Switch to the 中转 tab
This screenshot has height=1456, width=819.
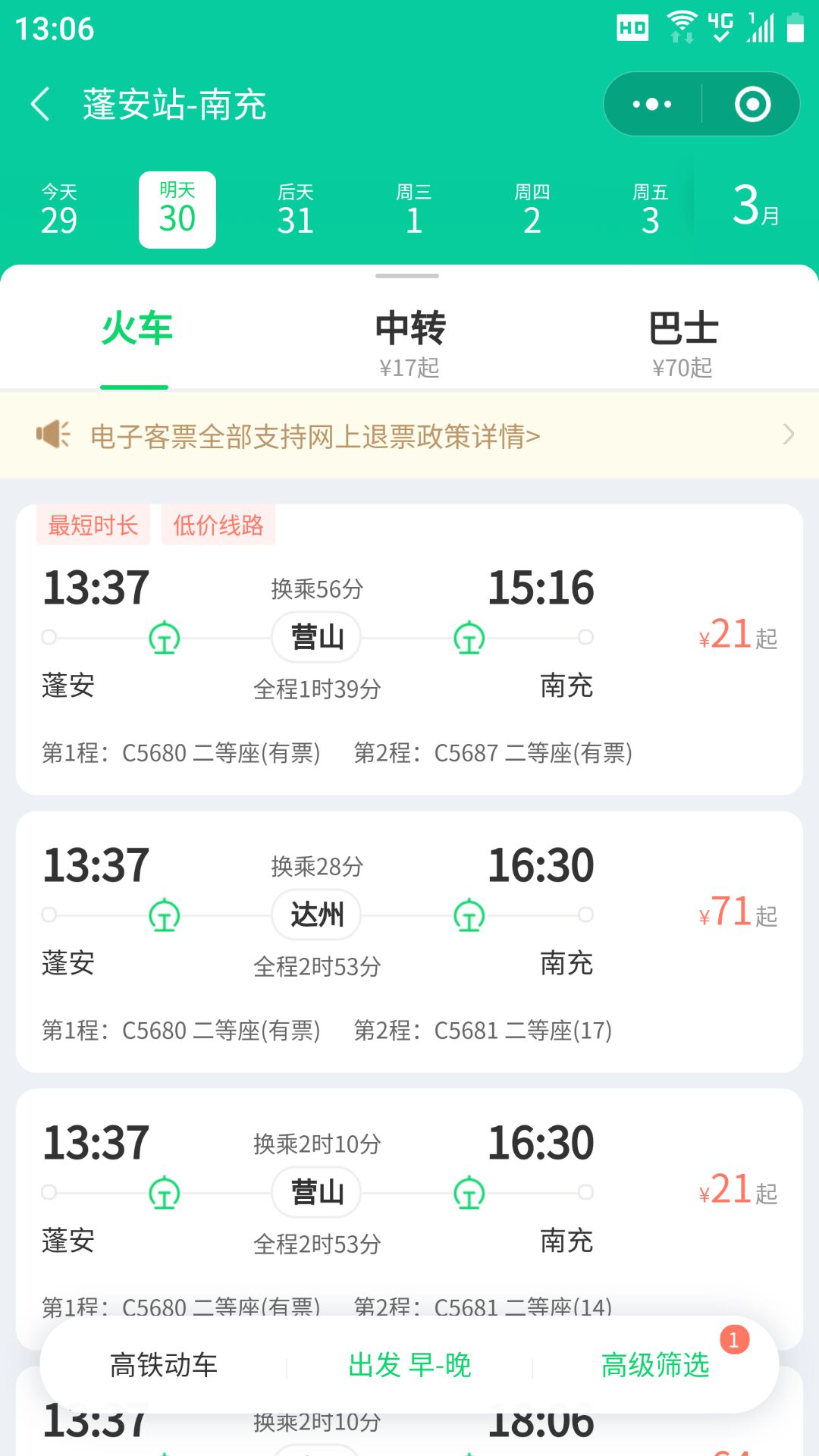coord(409,341)
